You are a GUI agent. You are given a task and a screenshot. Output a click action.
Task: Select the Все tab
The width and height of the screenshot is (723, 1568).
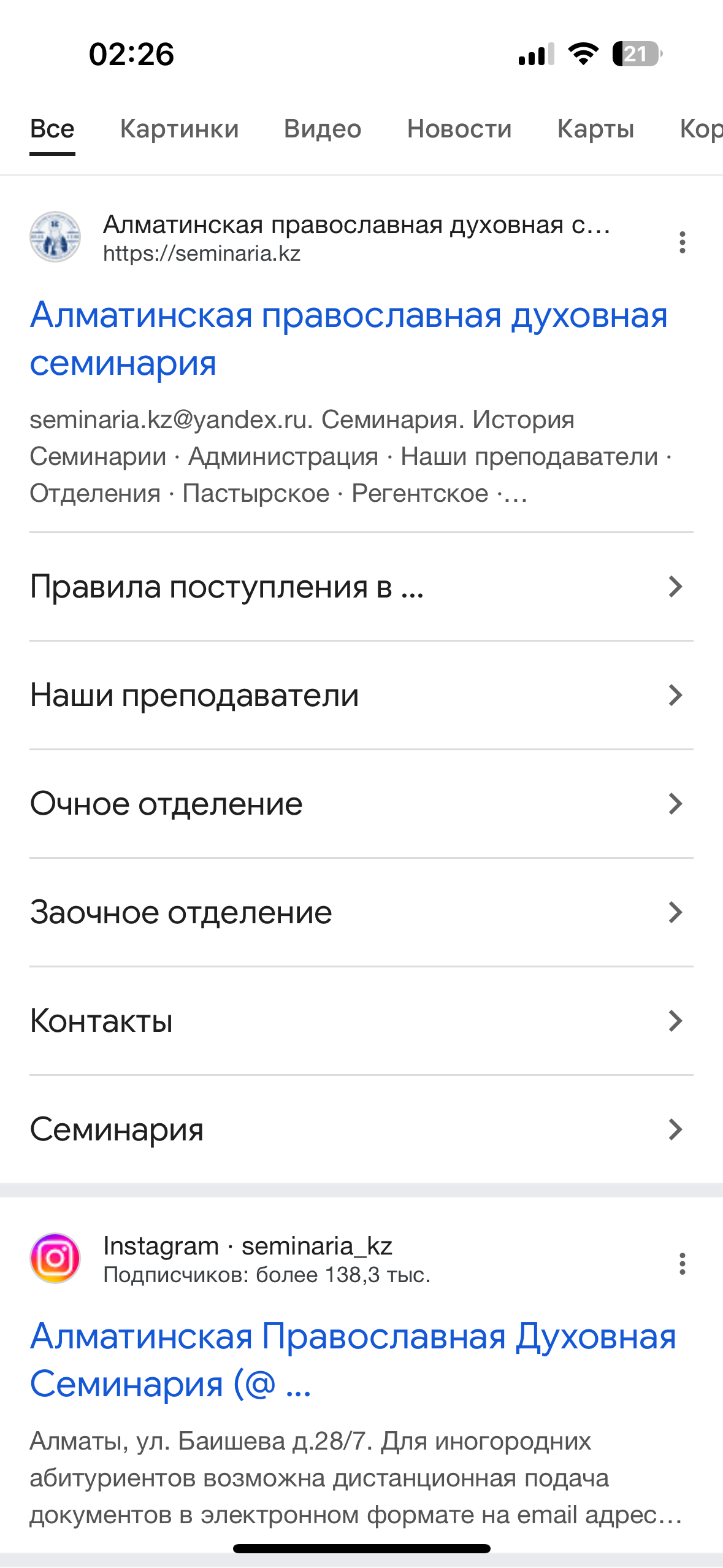pos(53,129)
